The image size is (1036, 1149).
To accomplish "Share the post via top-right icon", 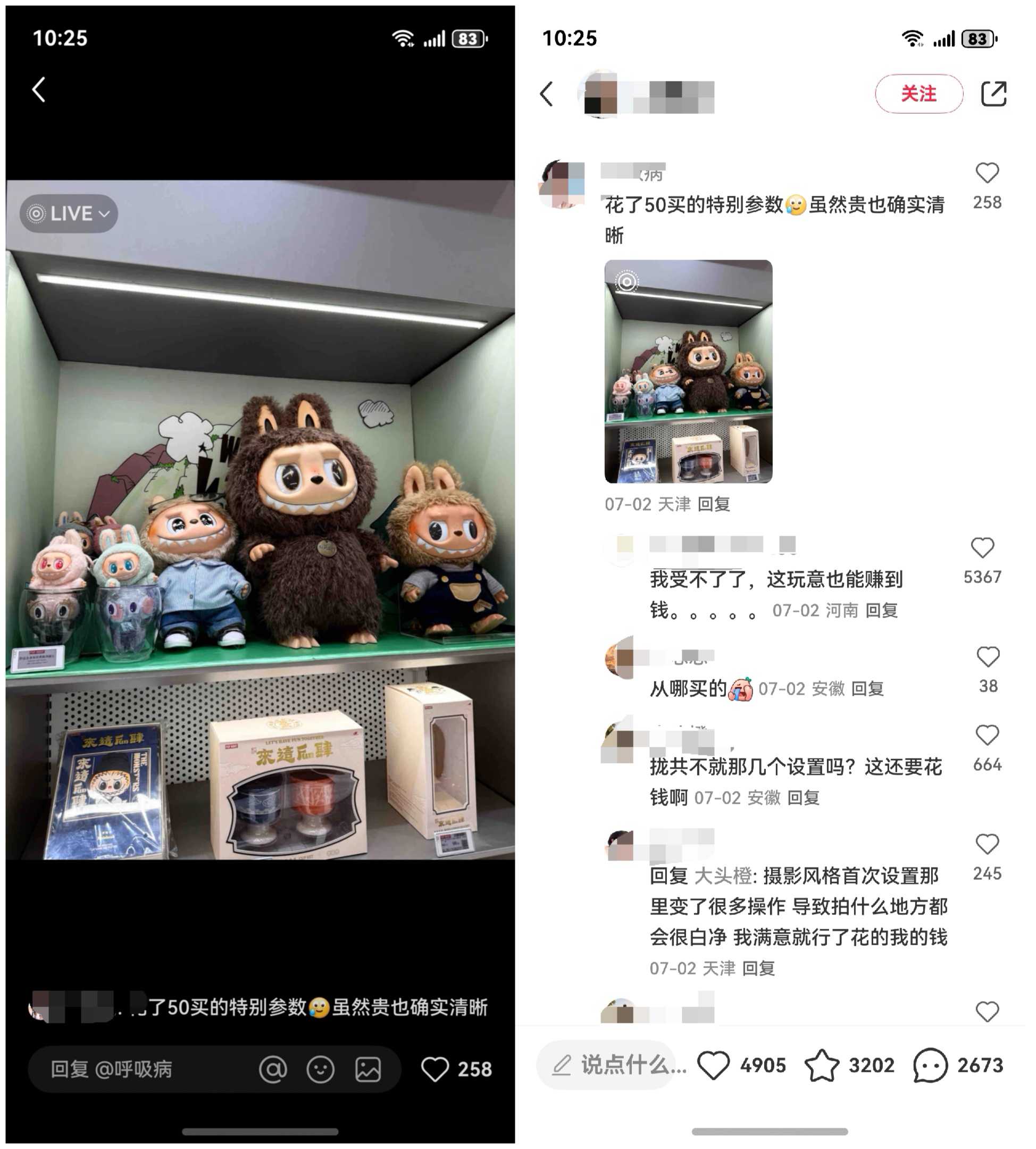I will pos(993,94).
